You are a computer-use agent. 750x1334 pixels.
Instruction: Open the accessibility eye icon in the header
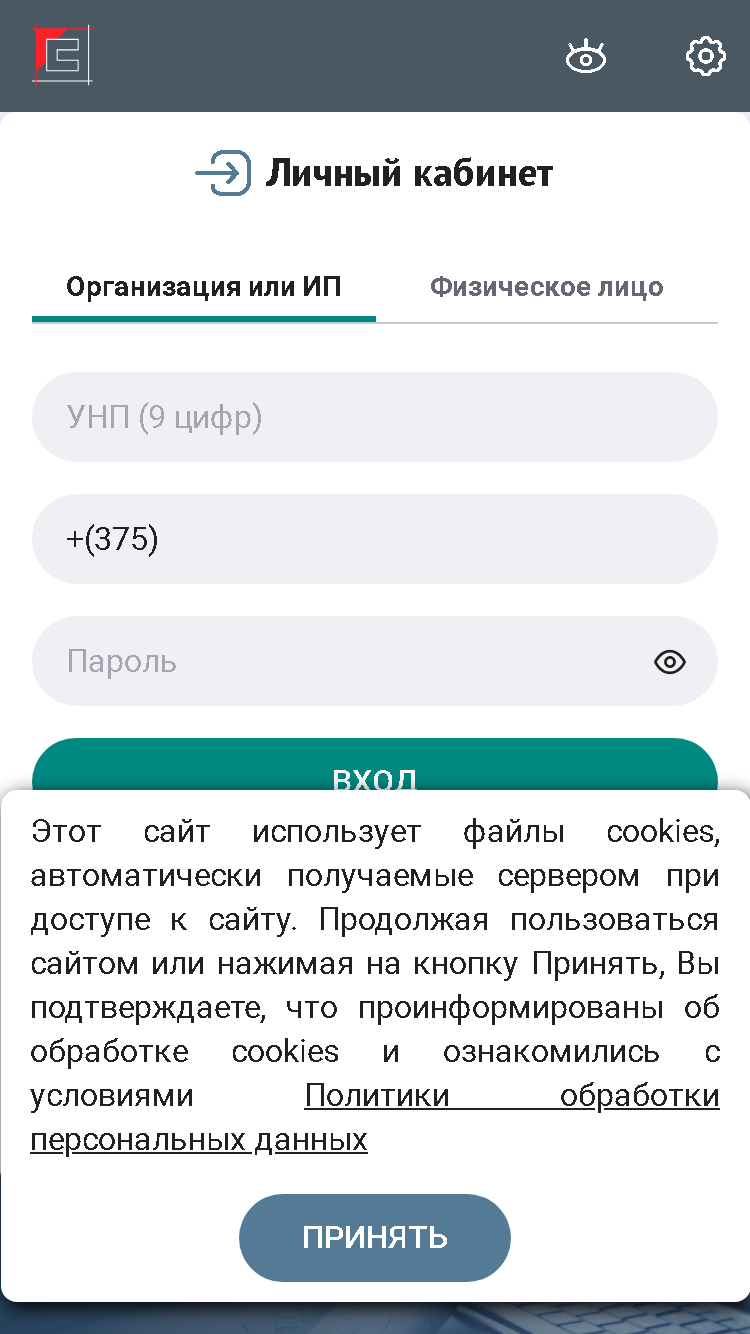pos(586,57)
